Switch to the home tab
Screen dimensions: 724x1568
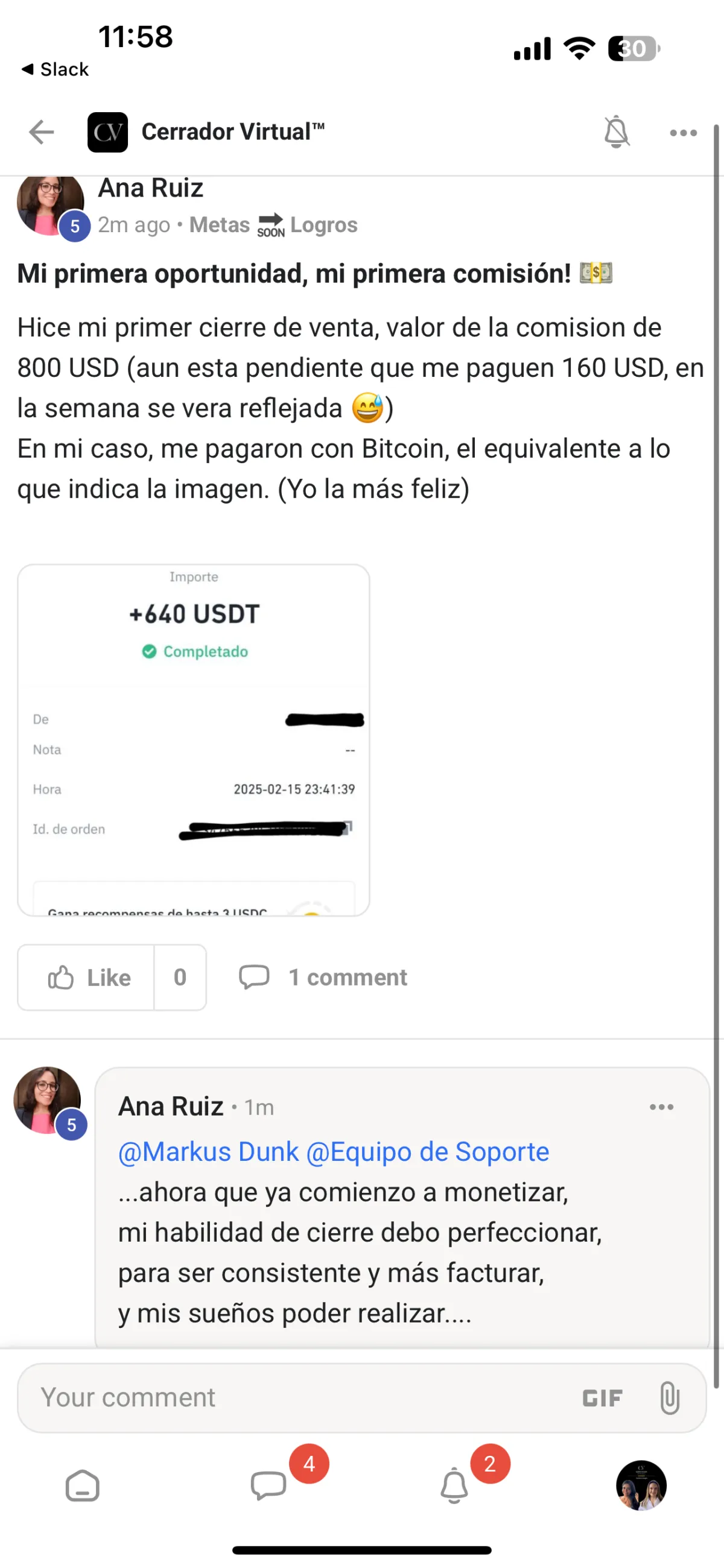point(82,1486)
